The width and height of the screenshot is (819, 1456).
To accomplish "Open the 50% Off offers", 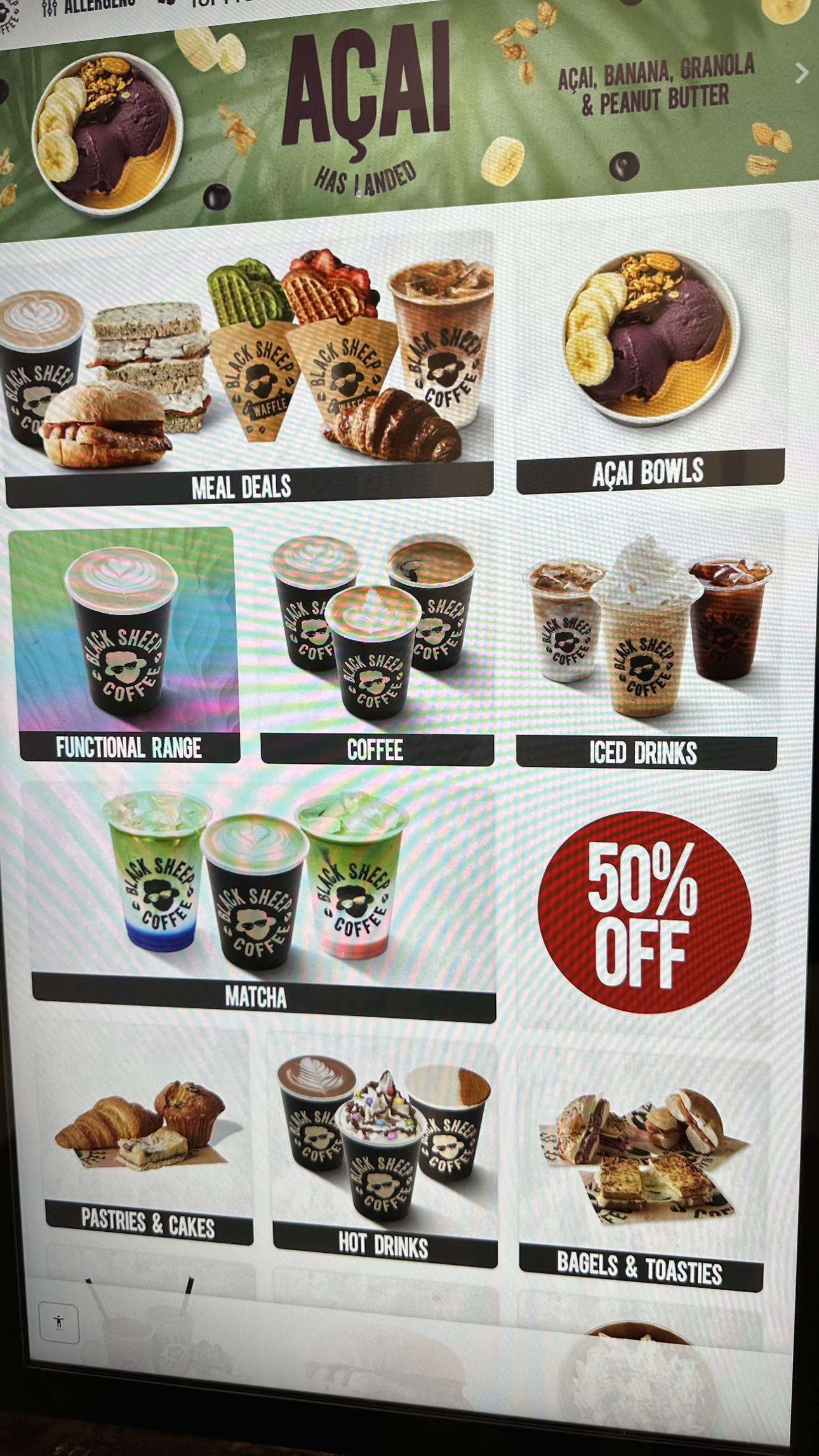I will pyautogui.click(x=643, y=912).
